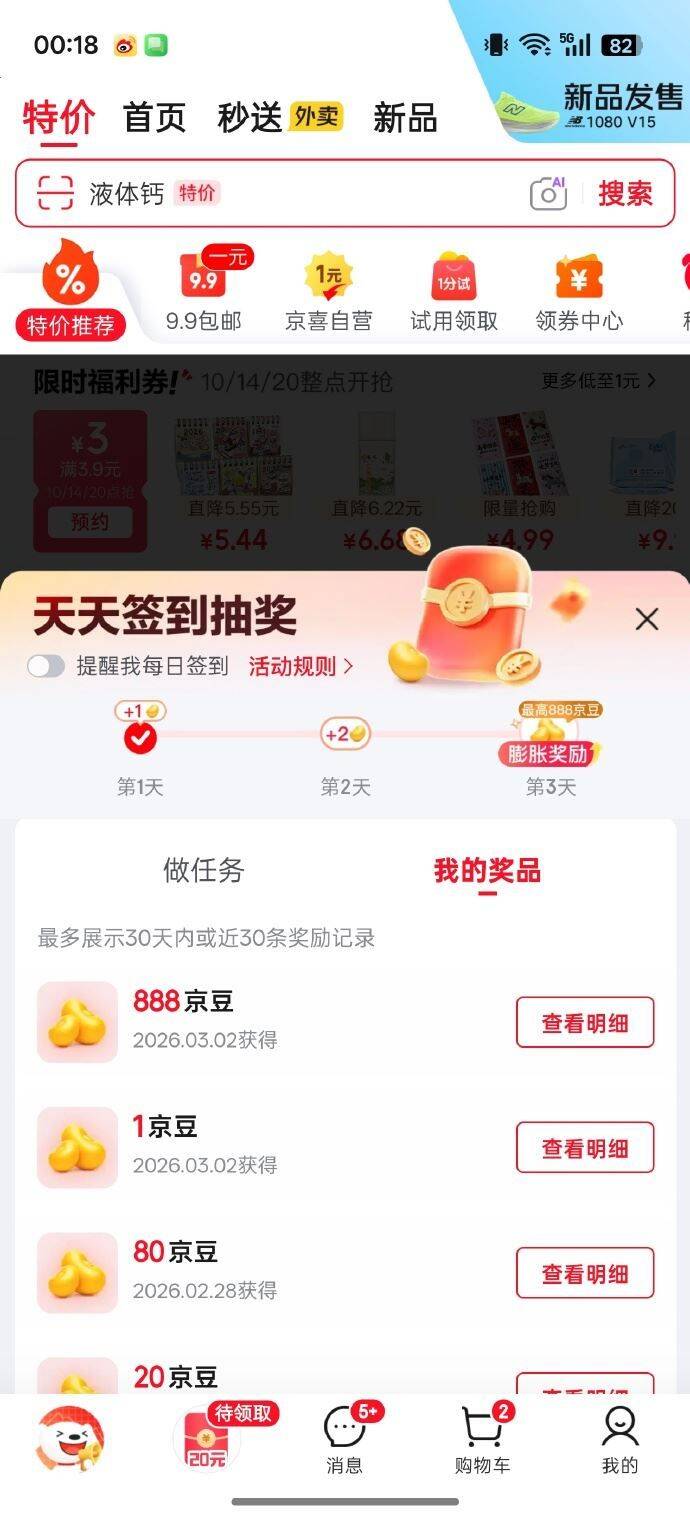The width and height of the screenshot is (690, 1519).
Task: Focus the 液体钙 search field
Action: point(300,193)
